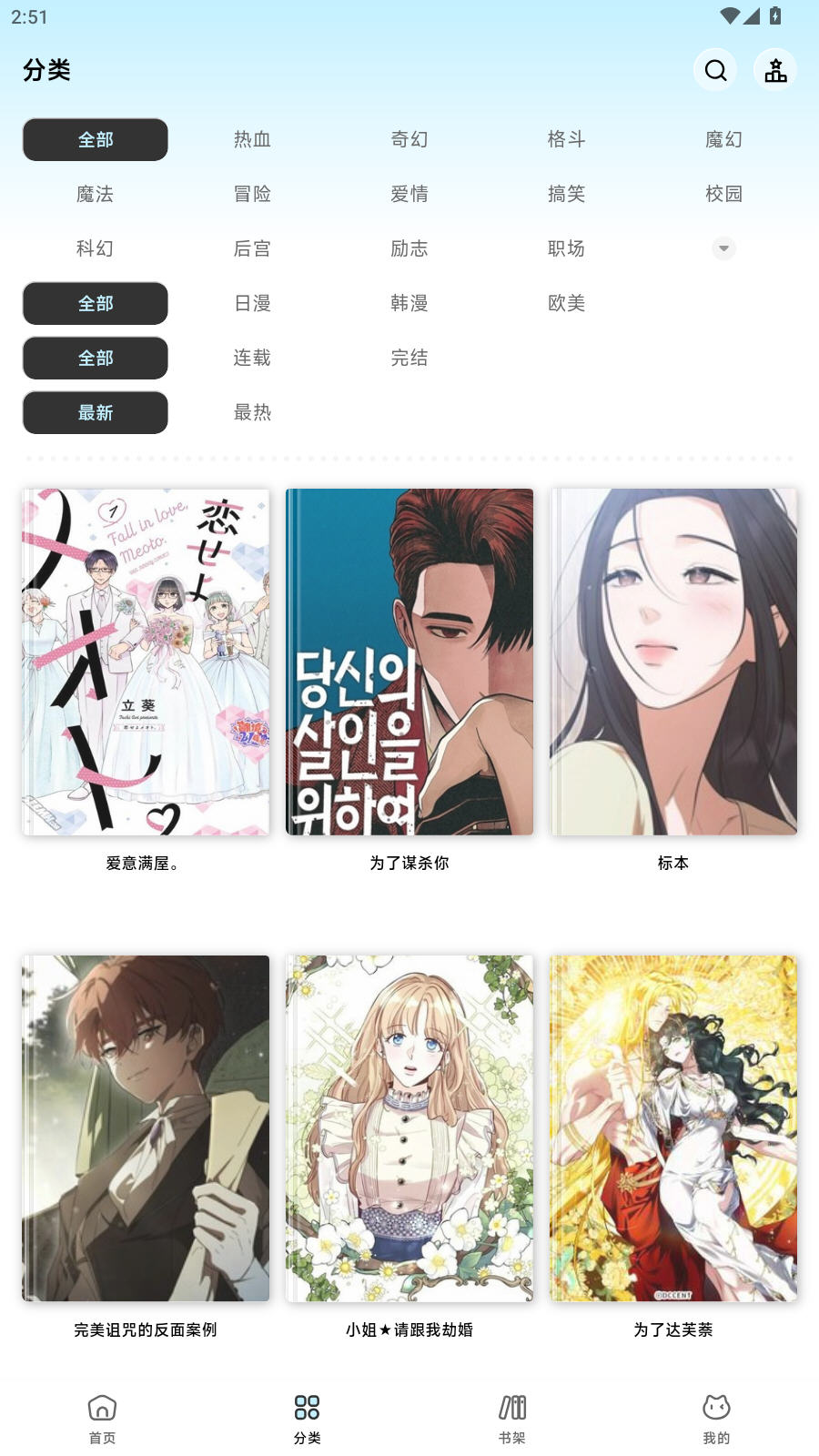Open 小姐★请跟我劫婚 comic

[x=409, y=1128]
